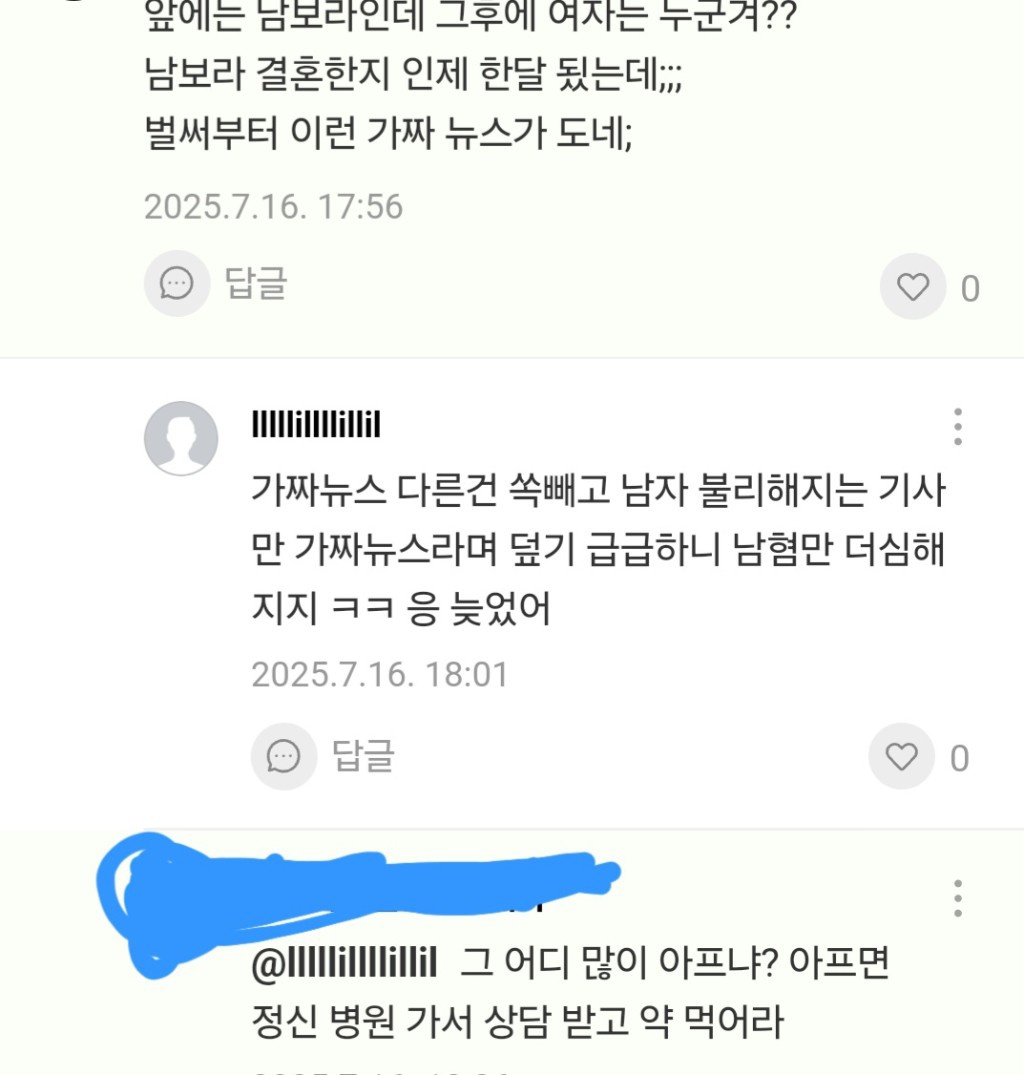
Task: Open the @llllillllillil mention link
Action: (x=345, y=964)
